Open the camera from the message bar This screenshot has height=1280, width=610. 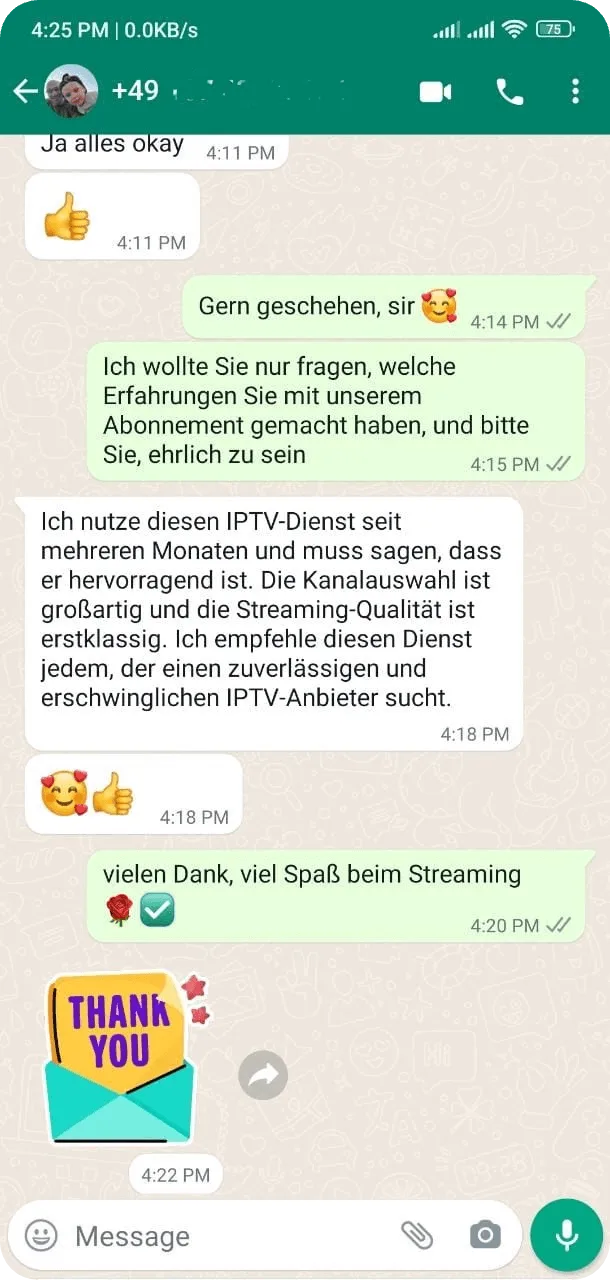tap(485, 1236)
